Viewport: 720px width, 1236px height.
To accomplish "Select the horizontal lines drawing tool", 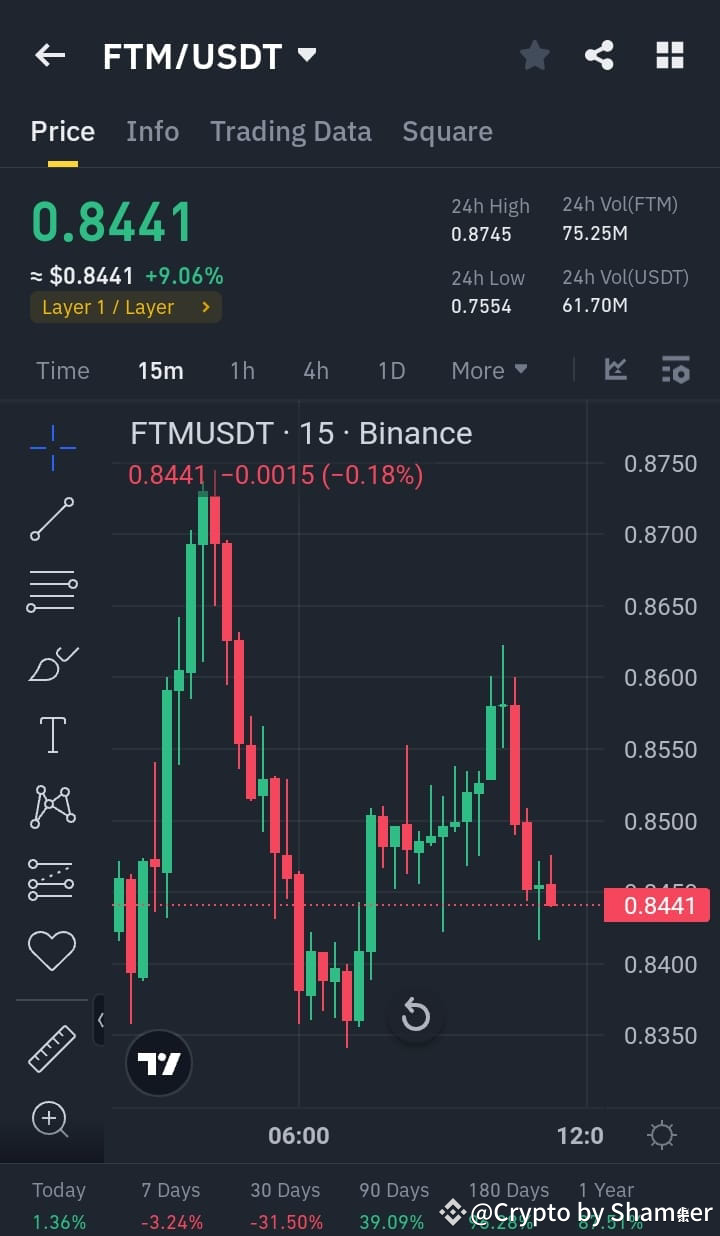I will [x=51, y=590].
